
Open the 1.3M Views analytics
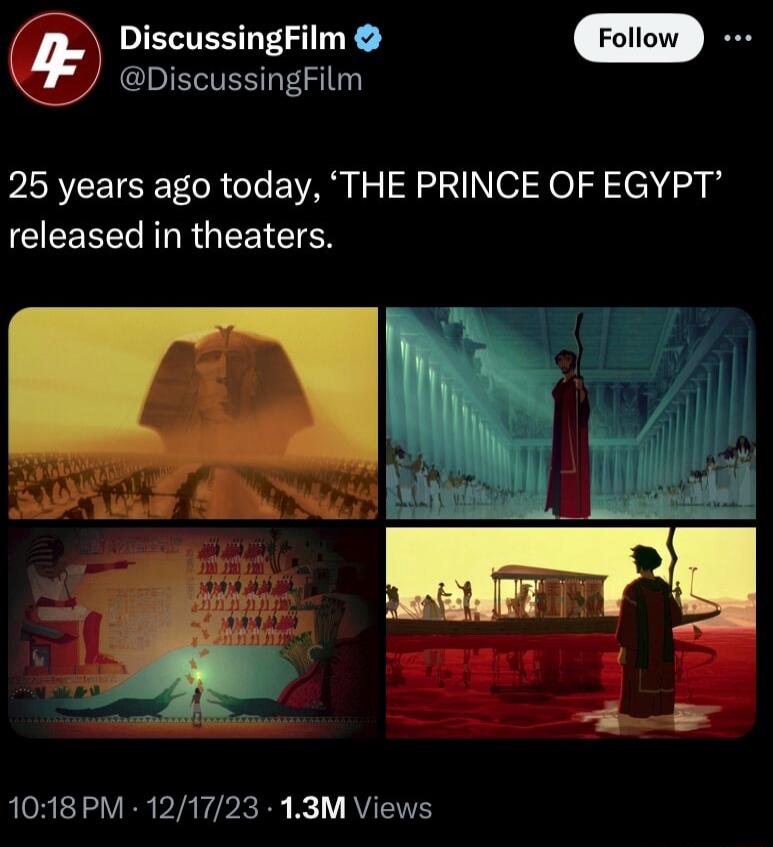(357, 807)
